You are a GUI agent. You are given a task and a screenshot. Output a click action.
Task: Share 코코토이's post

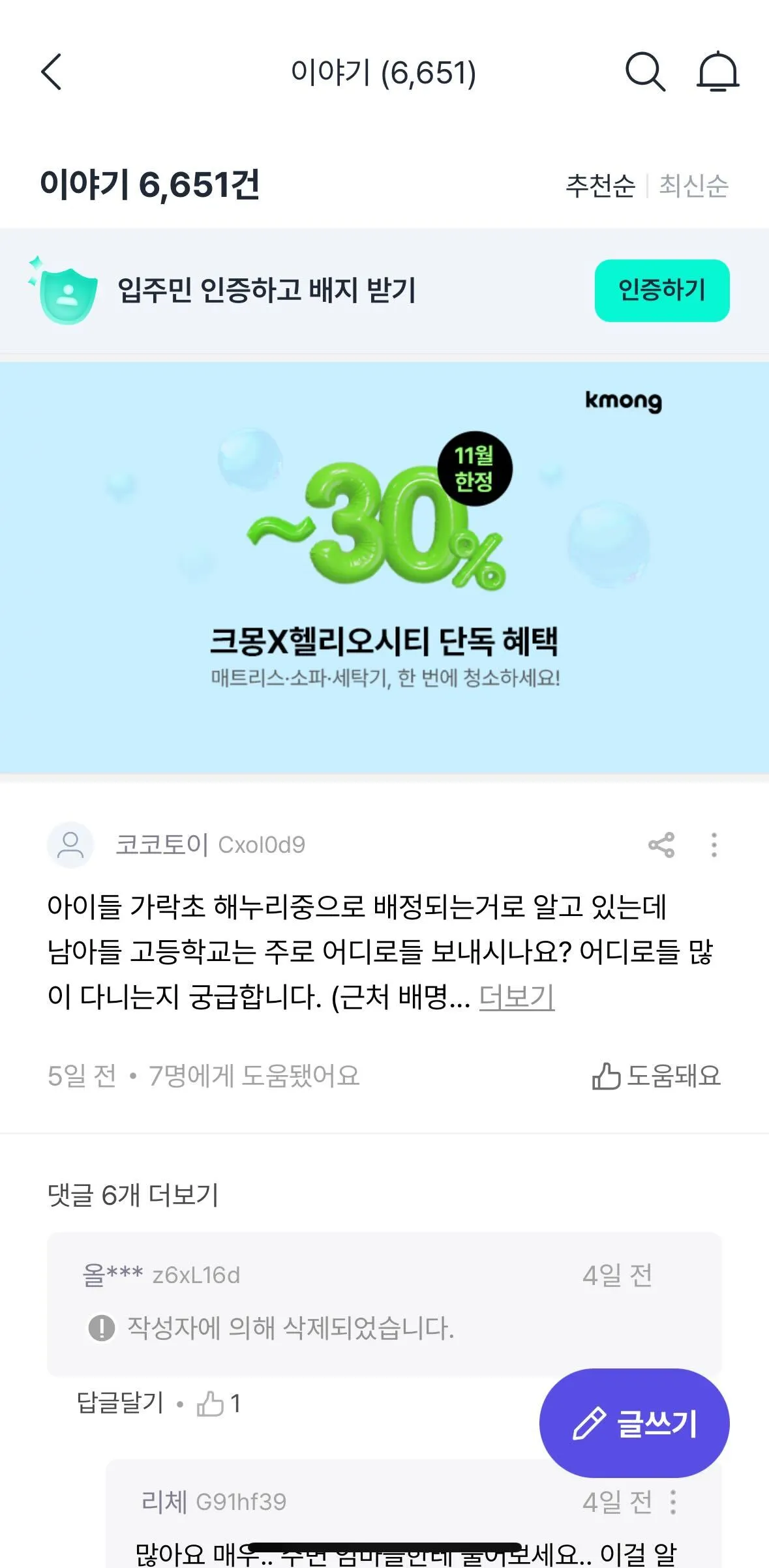point(661,845)
